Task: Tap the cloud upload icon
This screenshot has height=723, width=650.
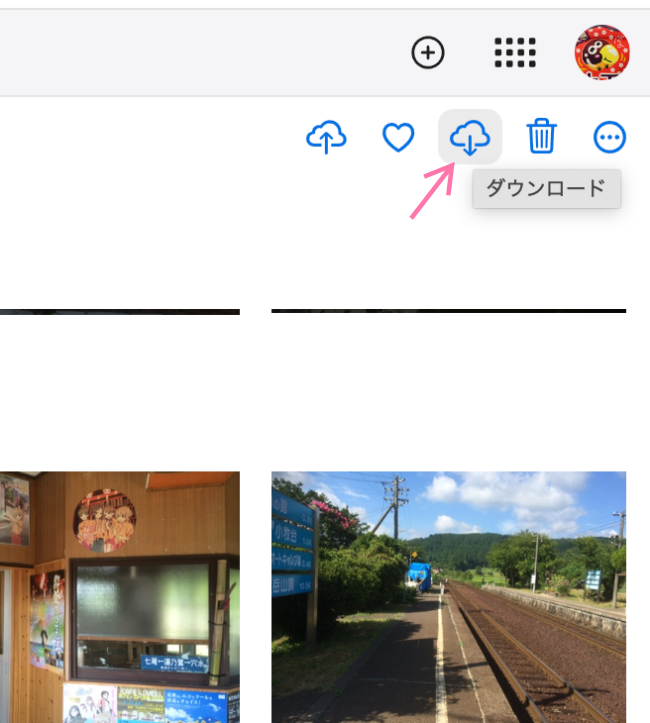Action: click(326, 137)
